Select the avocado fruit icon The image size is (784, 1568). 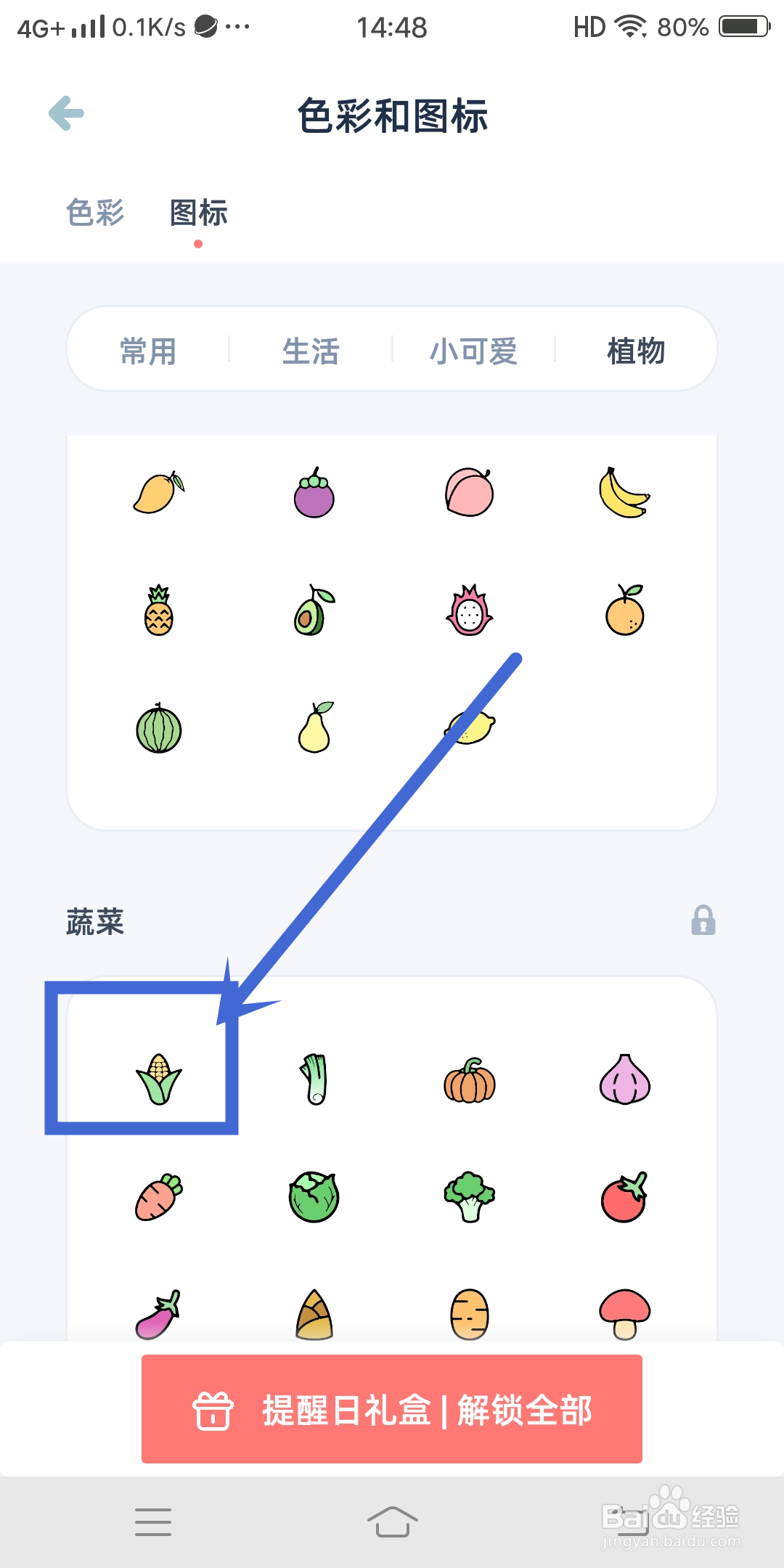pos(314,613)
